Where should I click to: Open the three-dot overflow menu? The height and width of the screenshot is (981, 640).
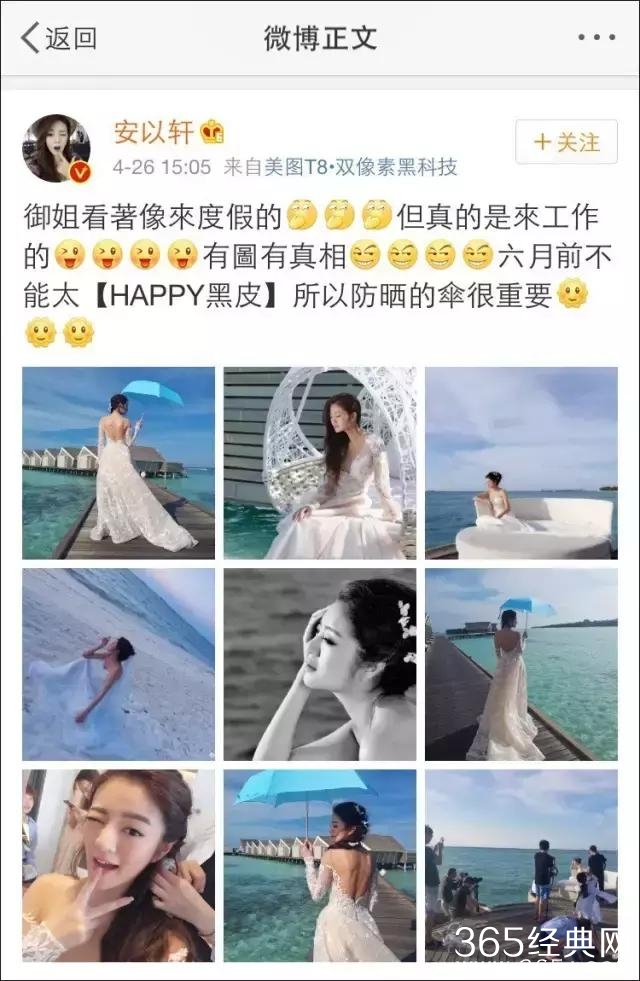(x=597, y=38)
